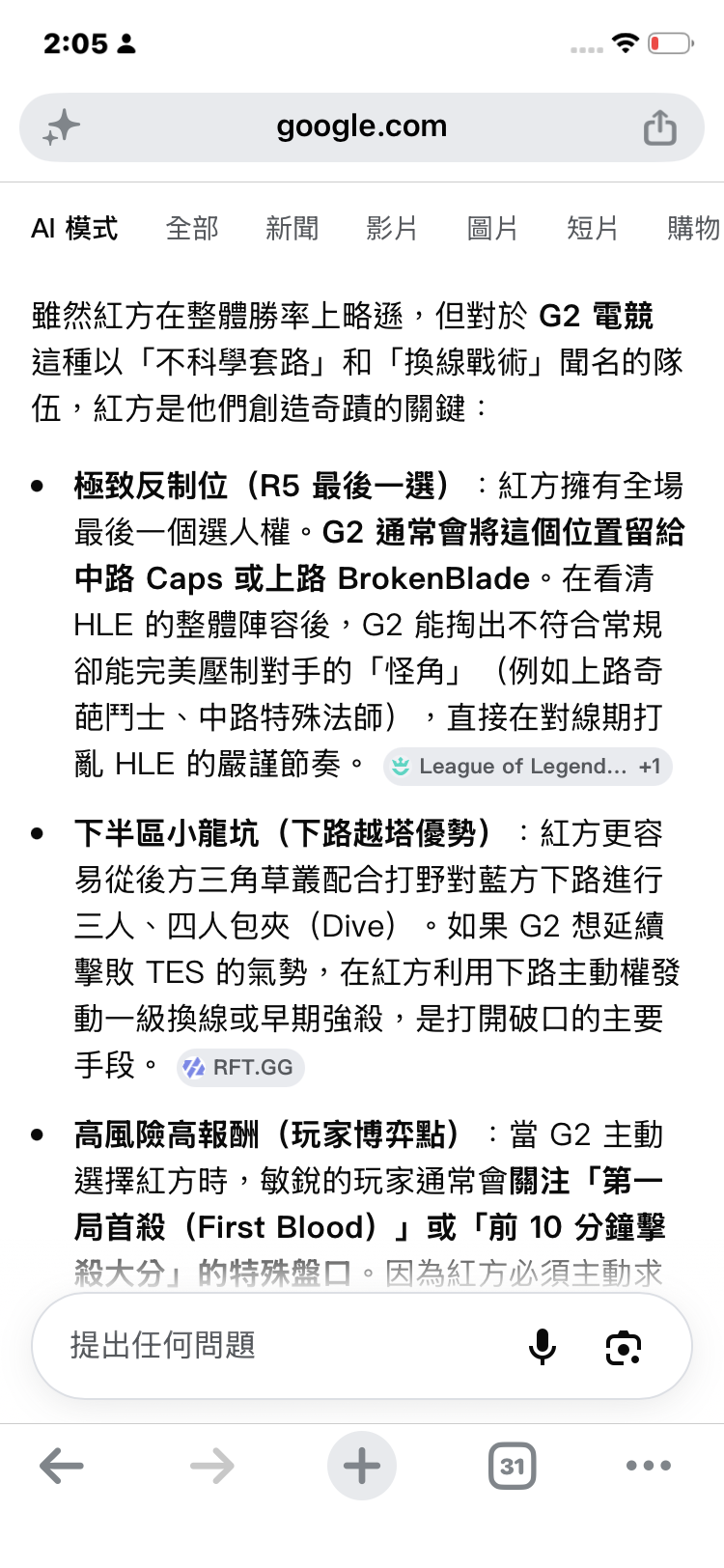Switch to the 全部 tab
Image resolution: width=724 pixels, height=1568 pixels.
[x=192, y=229]
